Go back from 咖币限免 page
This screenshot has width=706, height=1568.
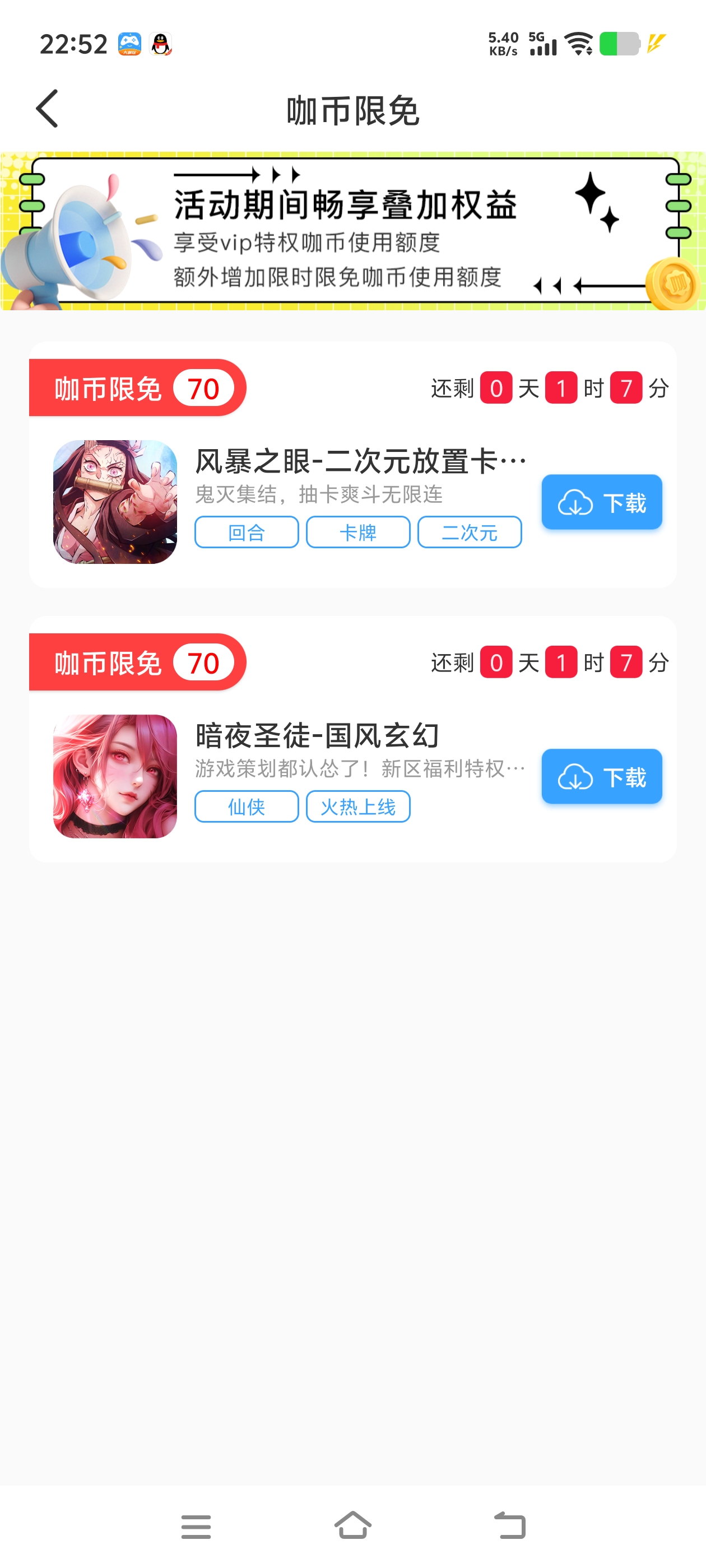[x=48, y=110]
